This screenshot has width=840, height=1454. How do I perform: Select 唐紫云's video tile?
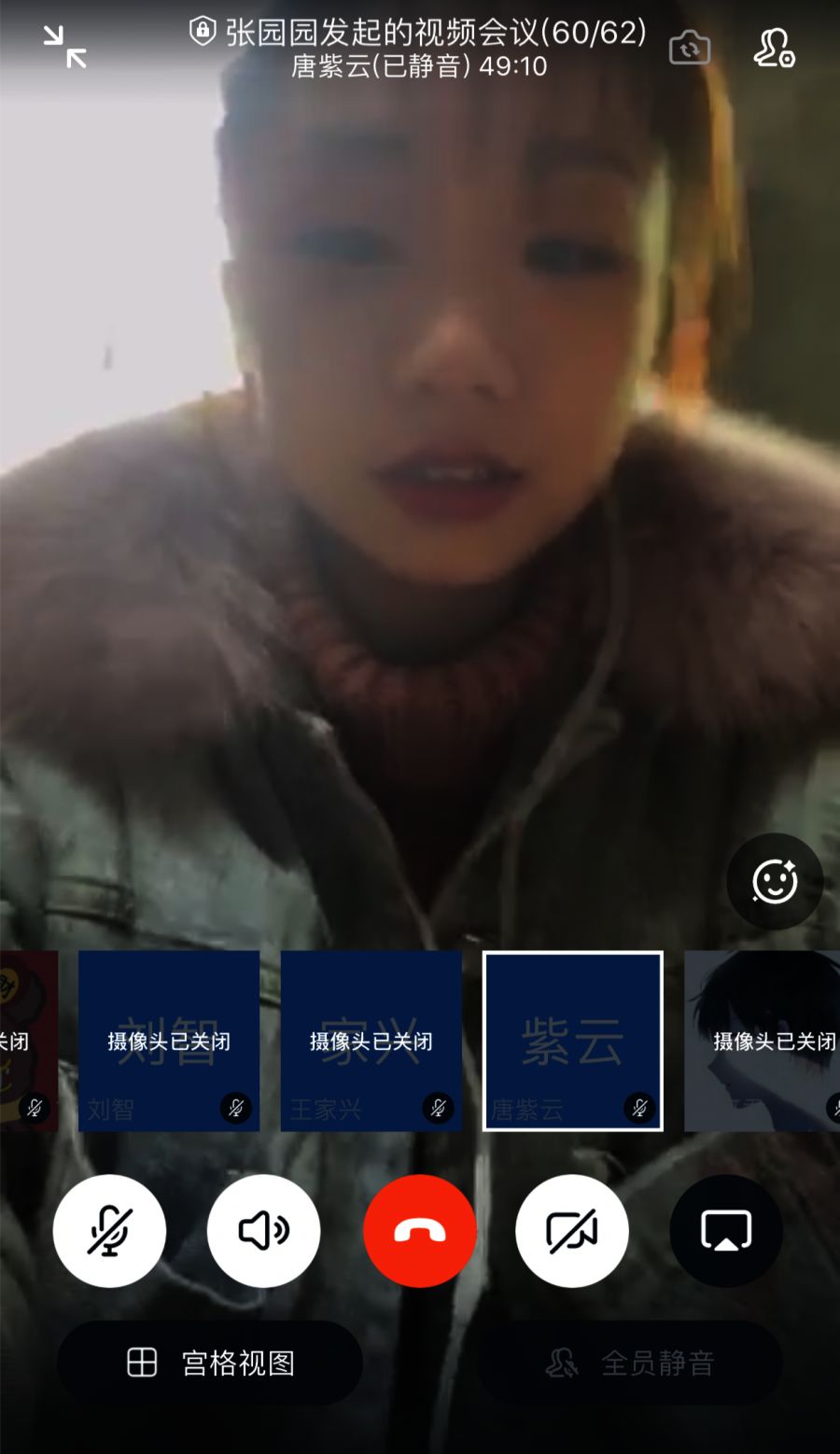(x=573, y=1041)
